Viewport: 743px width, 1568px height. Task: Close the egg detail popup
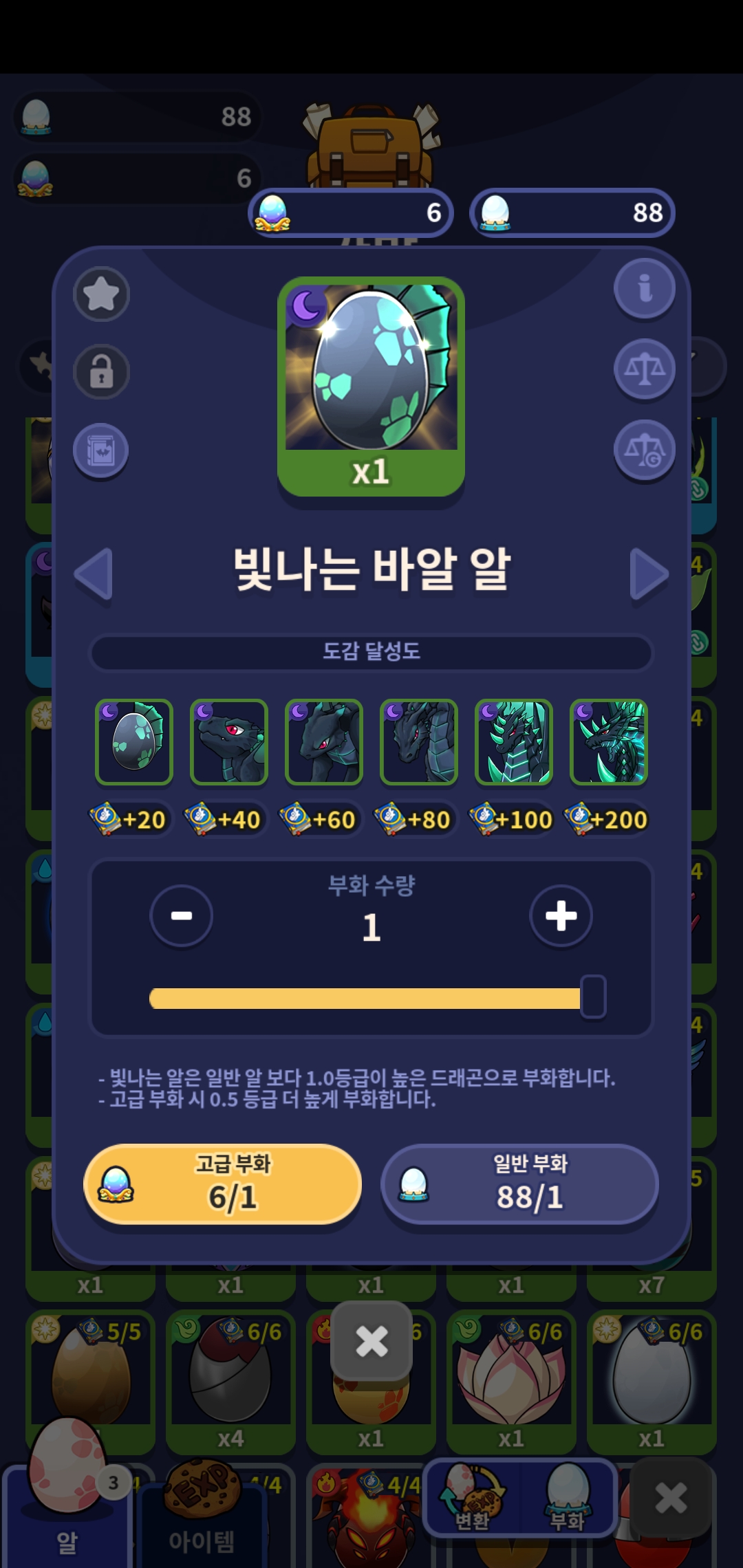pyautogui.click(x=371, y=1340)
